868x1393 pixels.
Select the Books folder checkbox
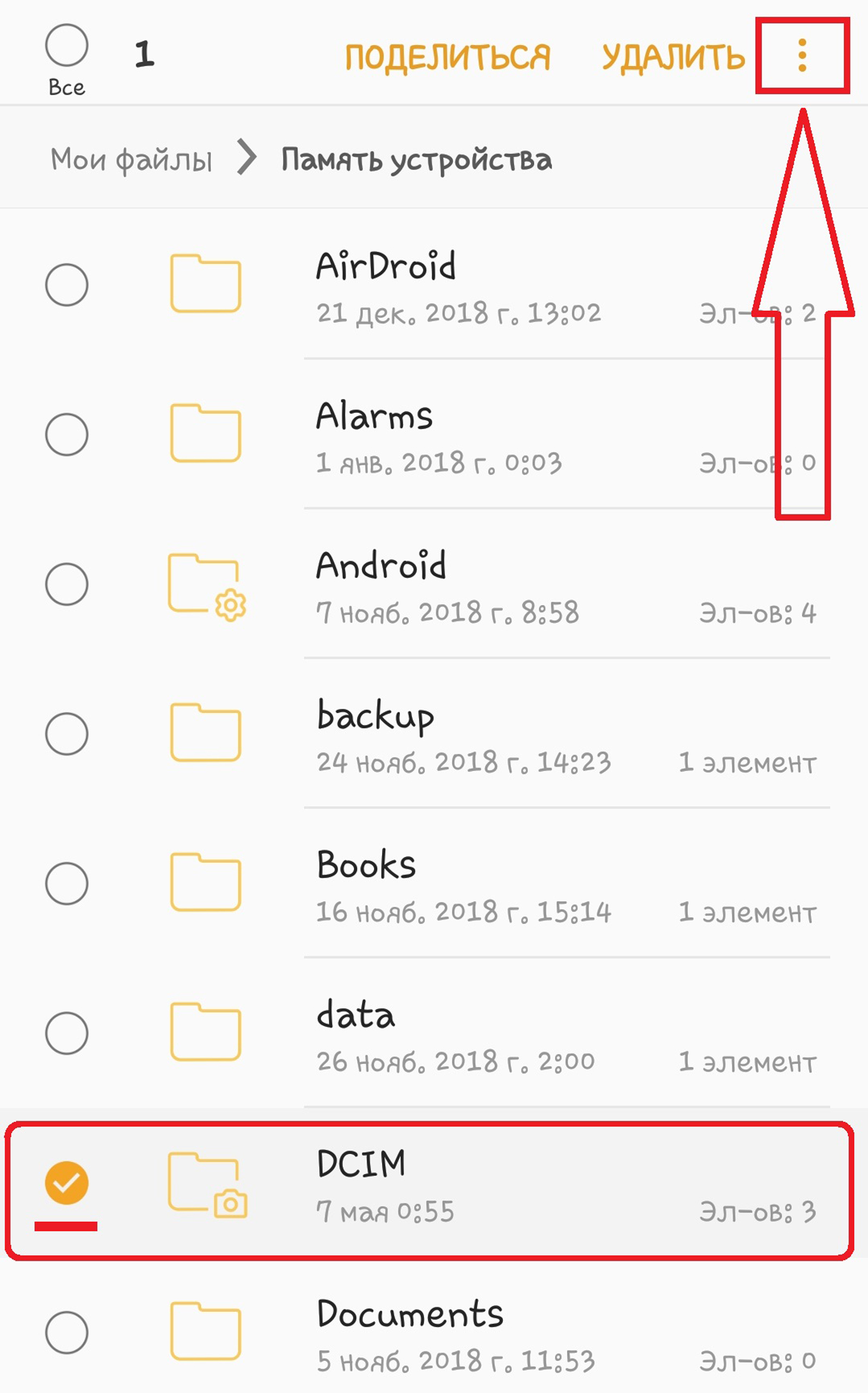67,883
